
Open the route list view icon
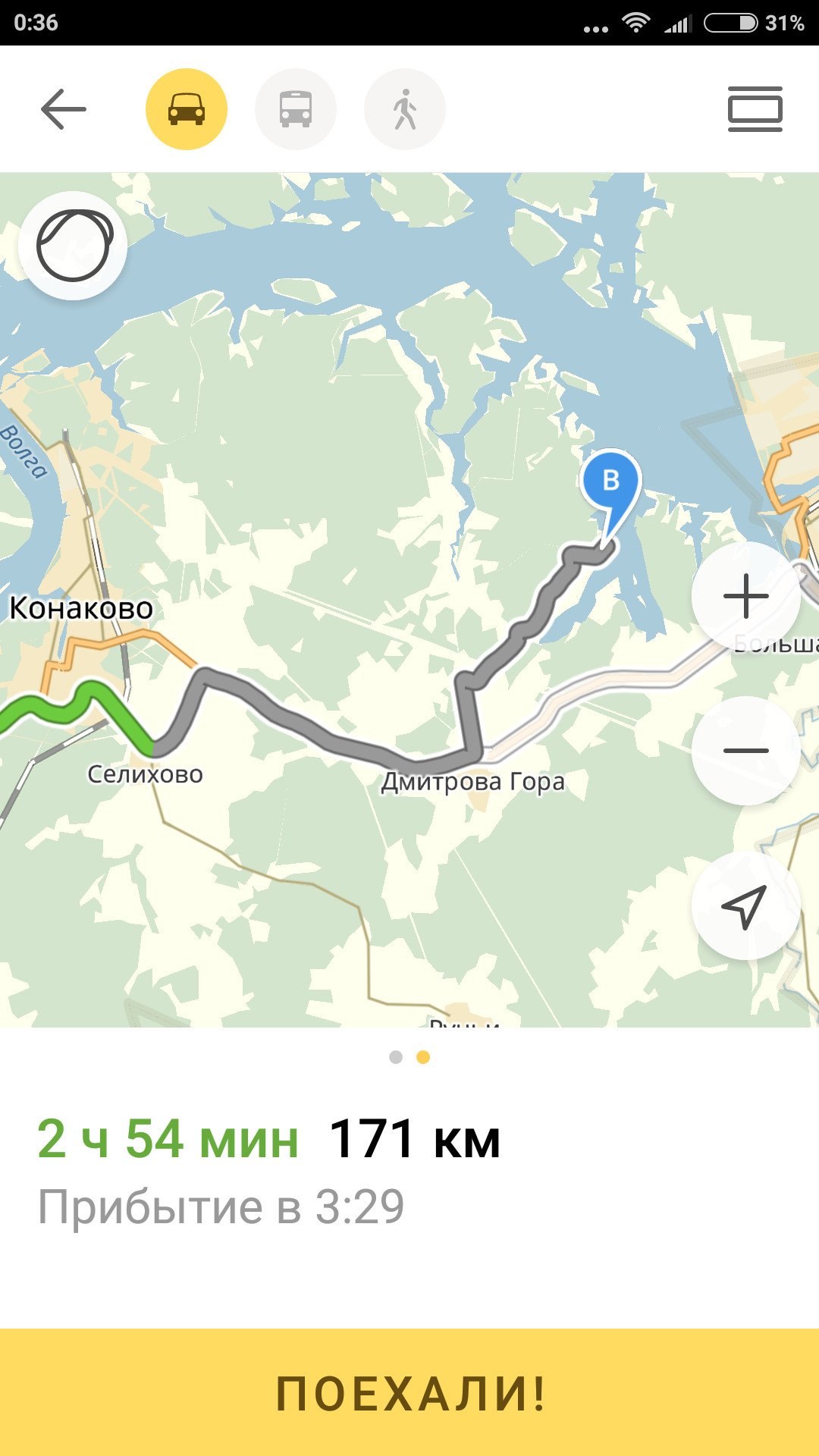[x=755, y=109]
